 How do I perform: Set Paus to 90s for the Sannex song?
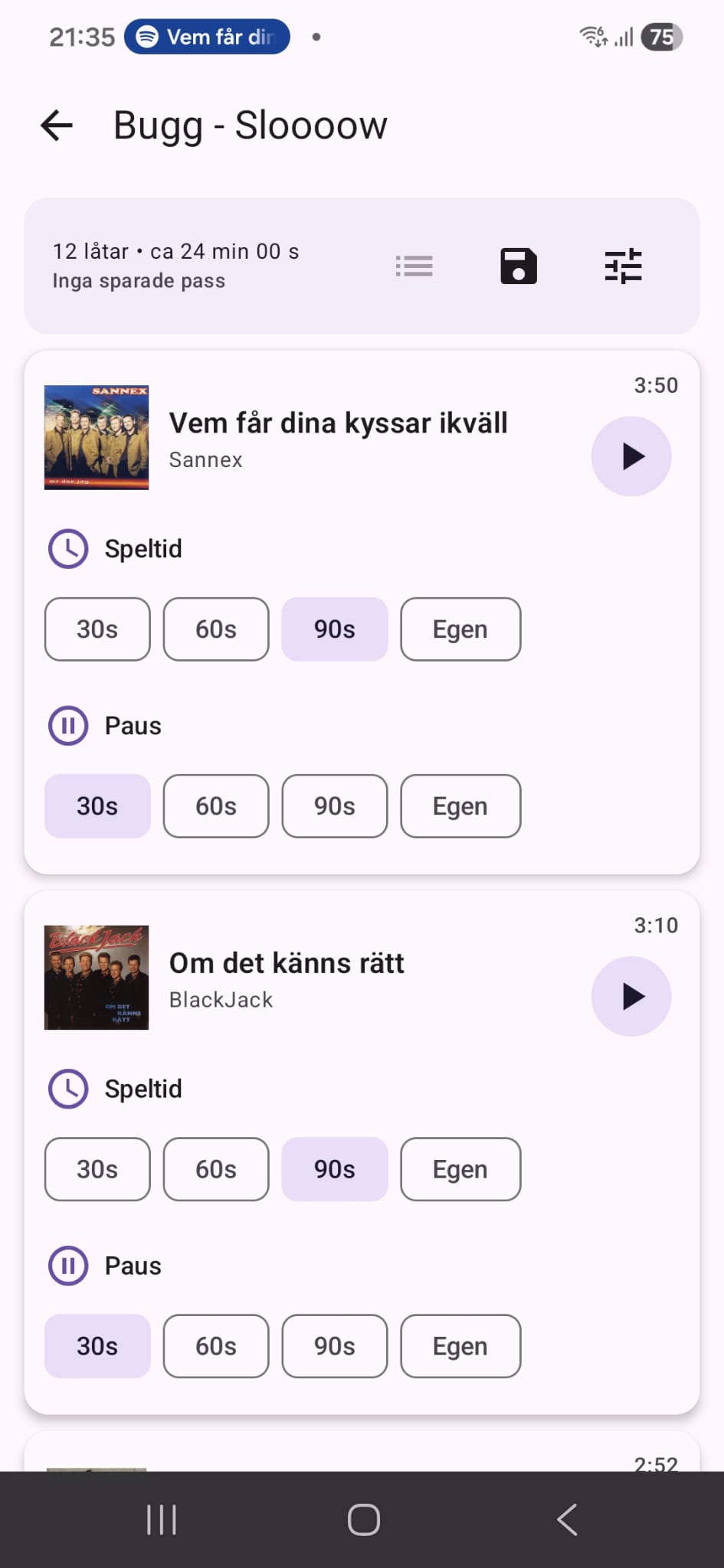tap(334, 806)
